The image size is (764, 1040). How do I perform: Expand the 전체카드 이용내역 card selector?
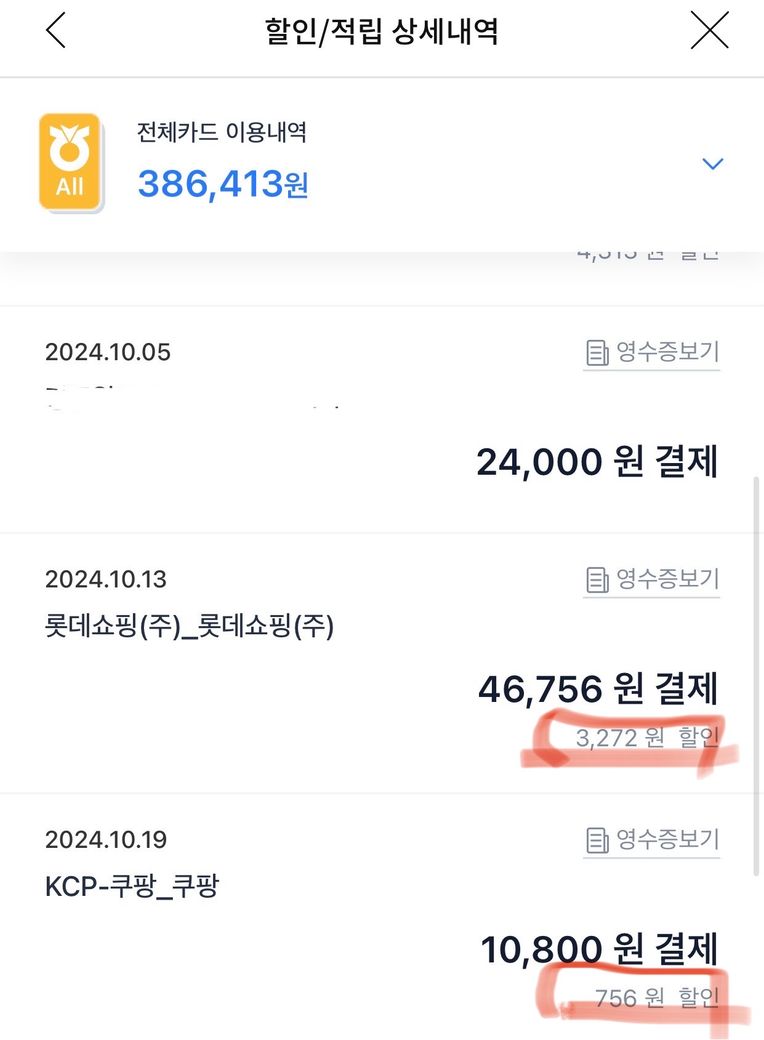[712, 164]
